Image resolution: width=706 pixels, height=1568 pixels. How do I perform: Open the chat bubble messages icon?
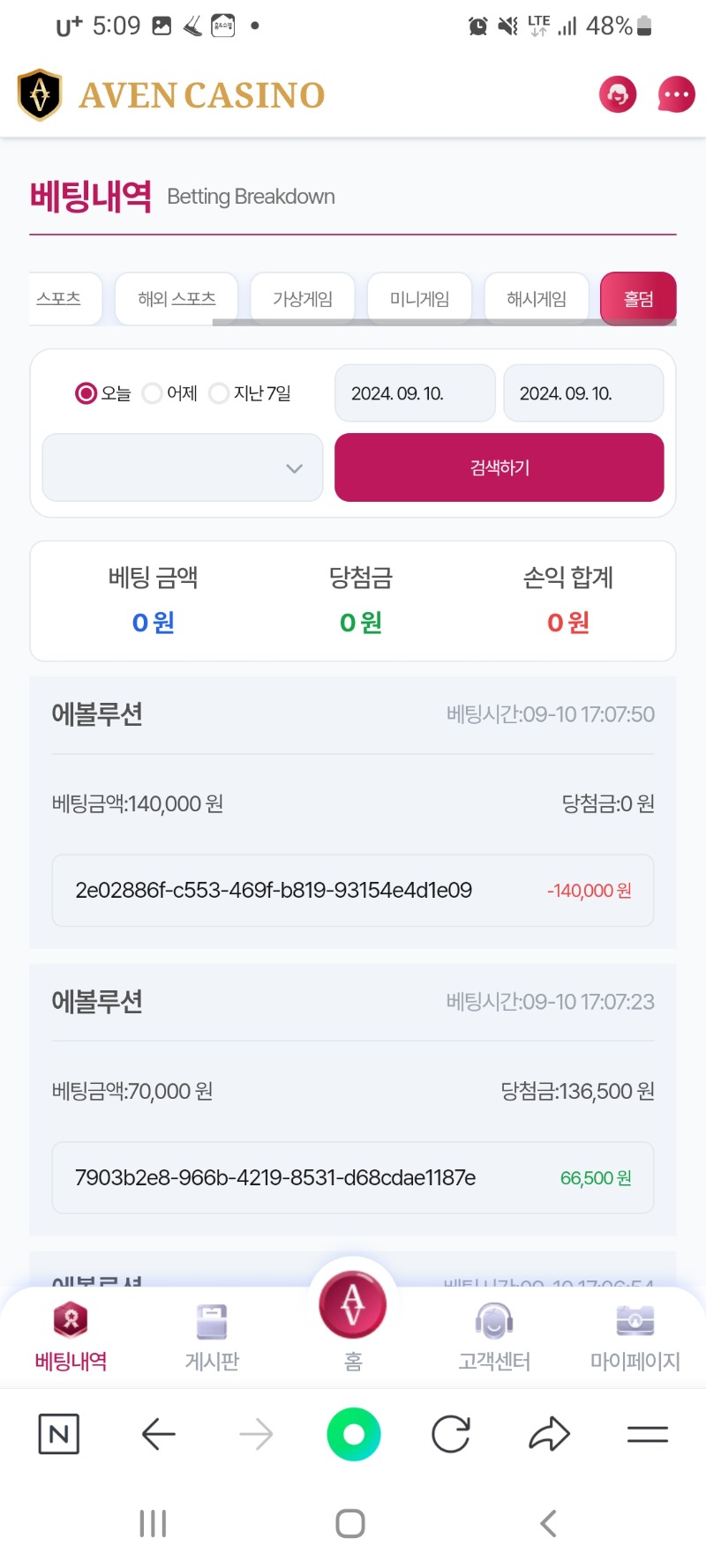(676, 94)
